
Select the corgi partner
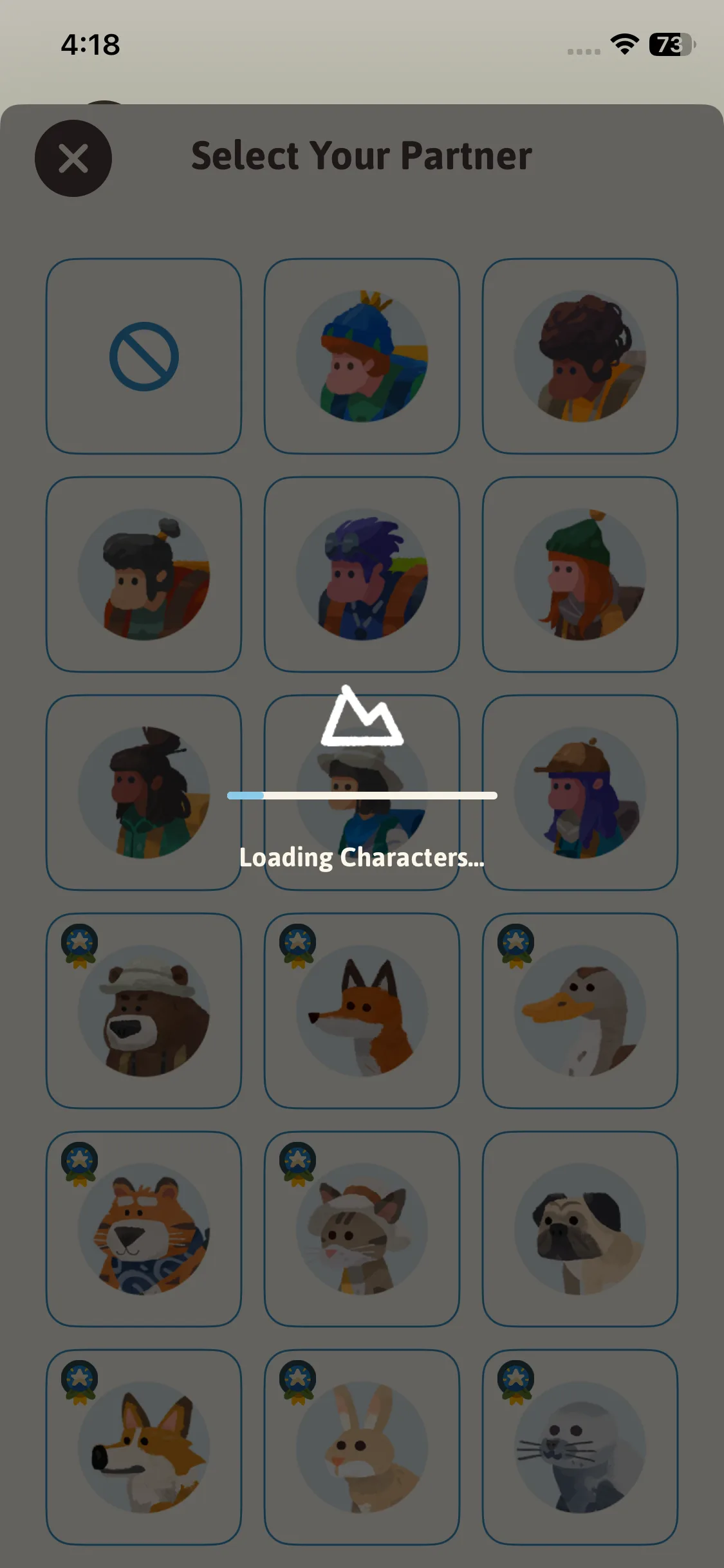click(x=144, y=1447)
